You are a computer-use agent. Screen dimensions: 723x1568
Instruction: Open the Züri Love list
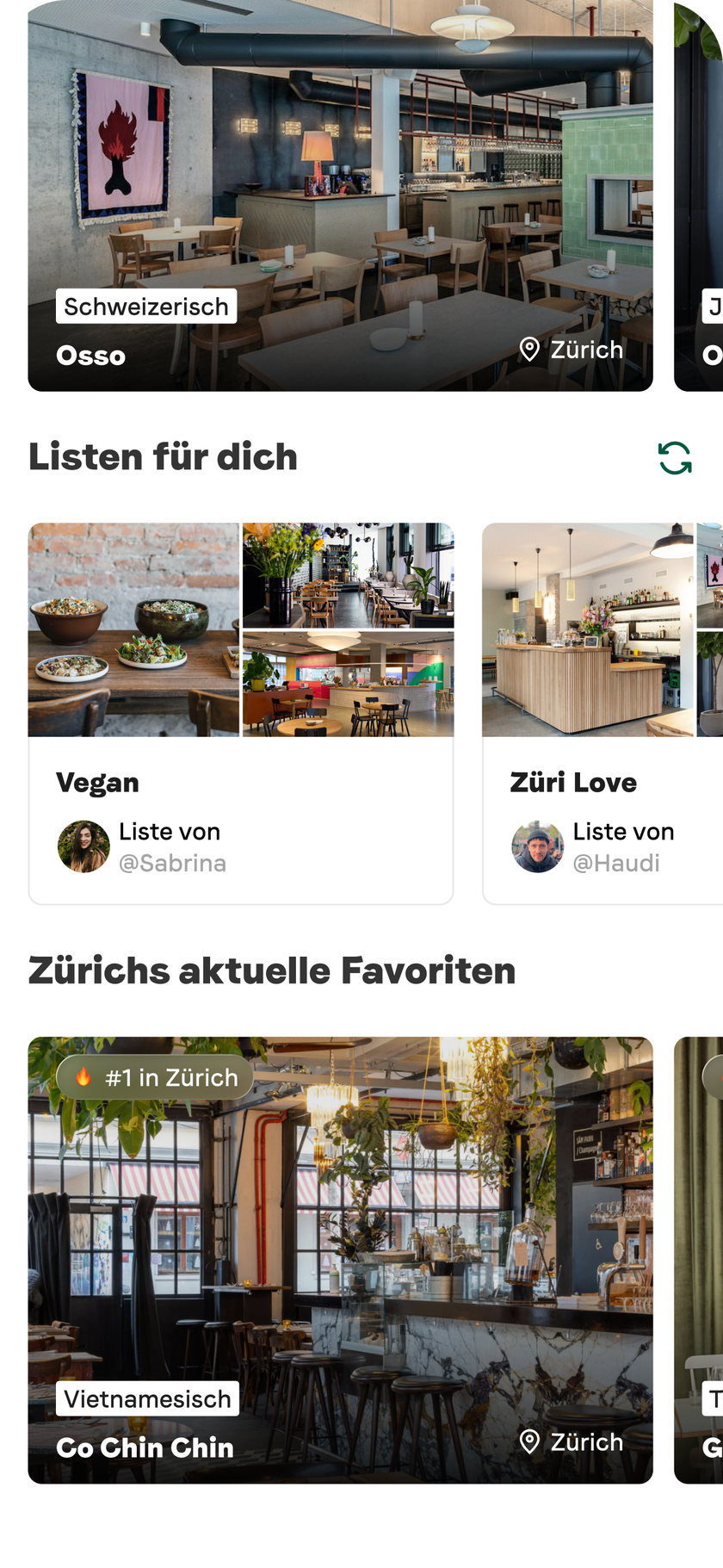click(602, 710)
